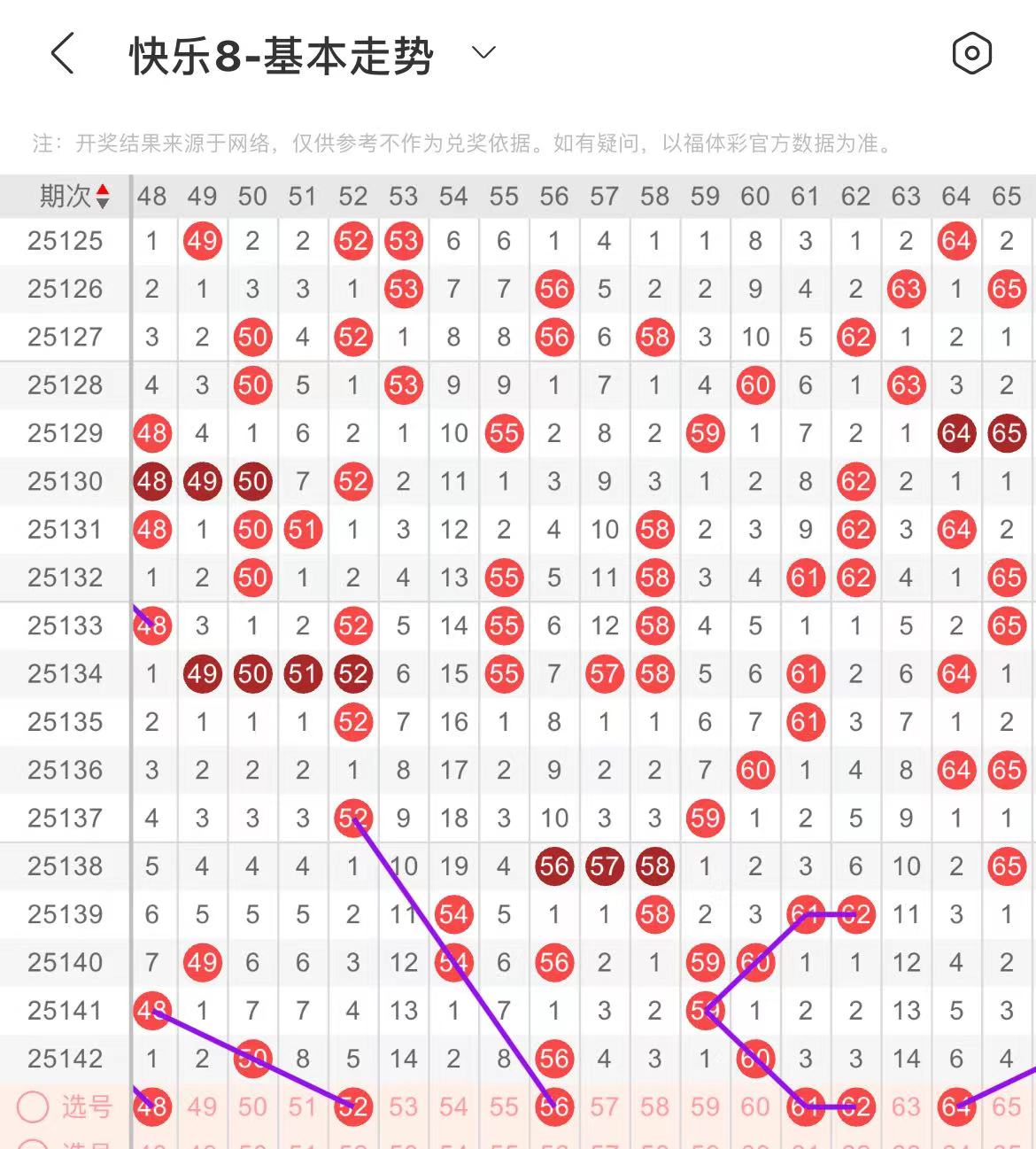1036x1149 pixels.
Task: Sort the chart by 期次
Action: click(x=74, y=196)
